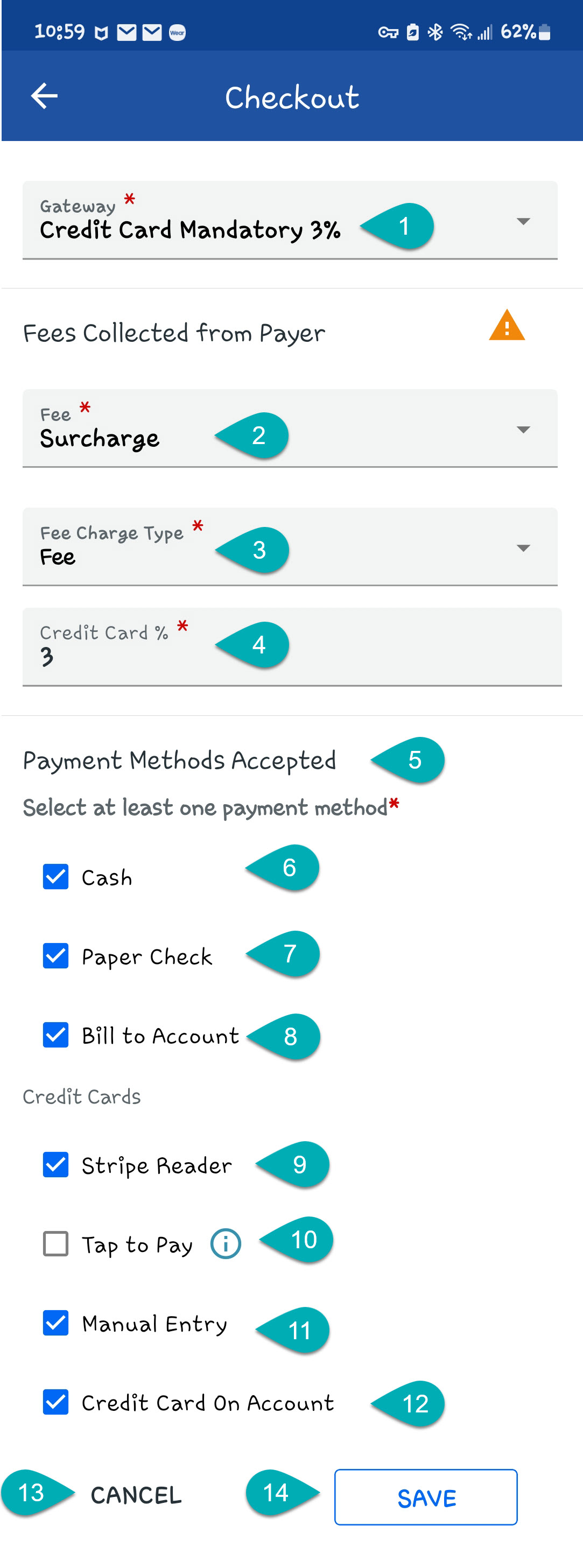Disable Credit Card On Account

(x=55, y=1402)
